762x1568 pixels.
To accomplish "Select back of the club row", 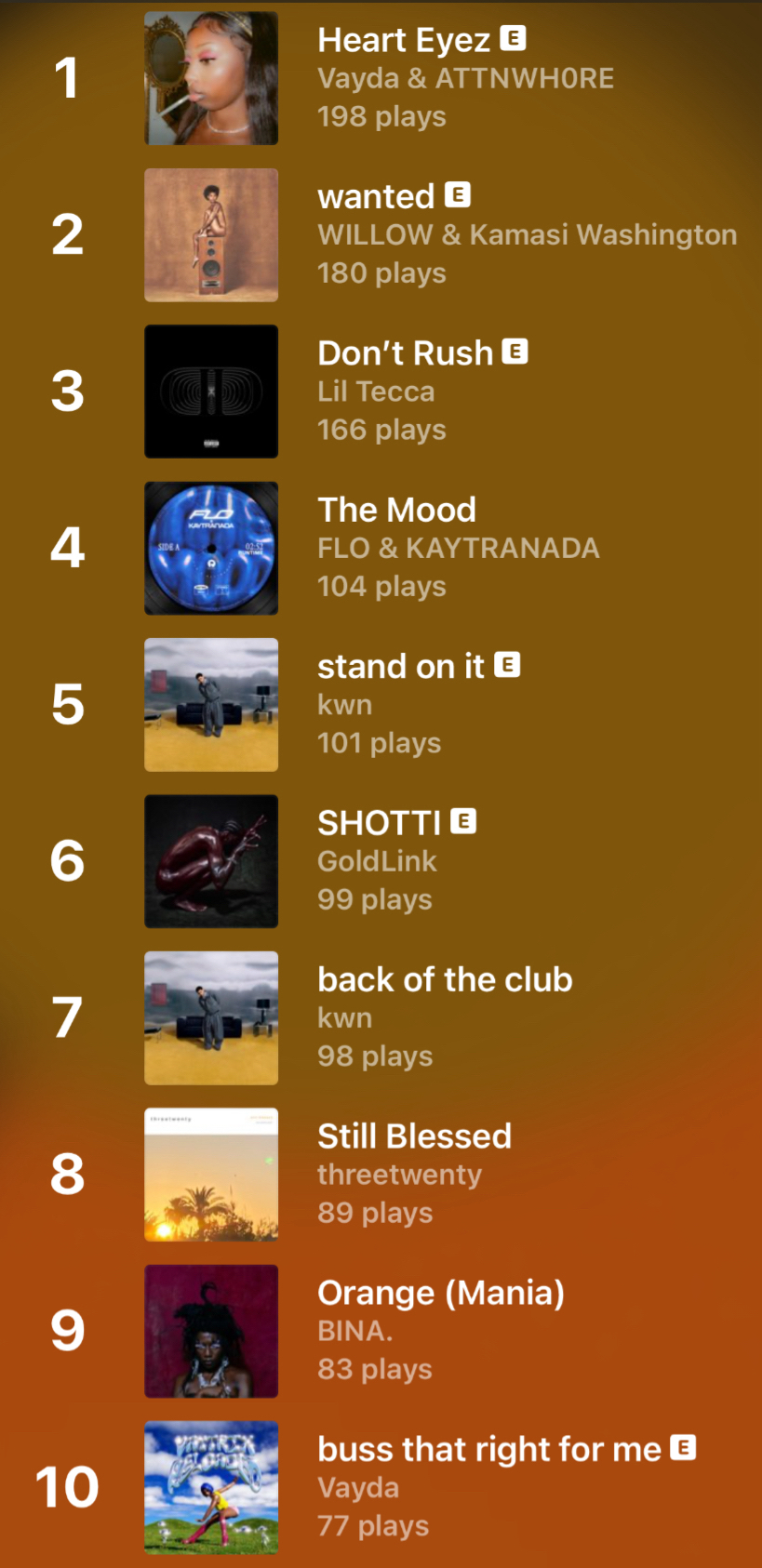I will (445, 980).
